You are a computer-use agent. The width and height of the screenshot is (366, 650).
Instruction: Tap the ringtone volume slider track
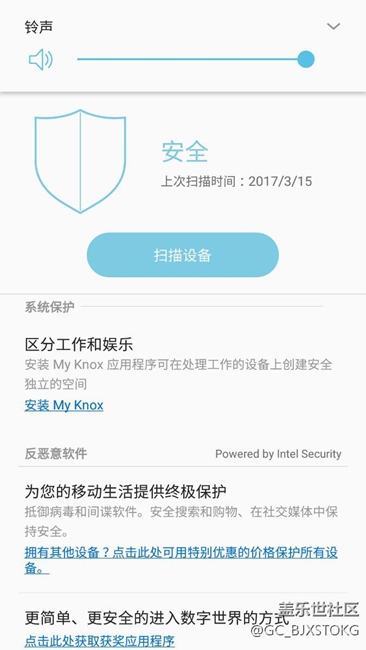[x=195, y=59]
